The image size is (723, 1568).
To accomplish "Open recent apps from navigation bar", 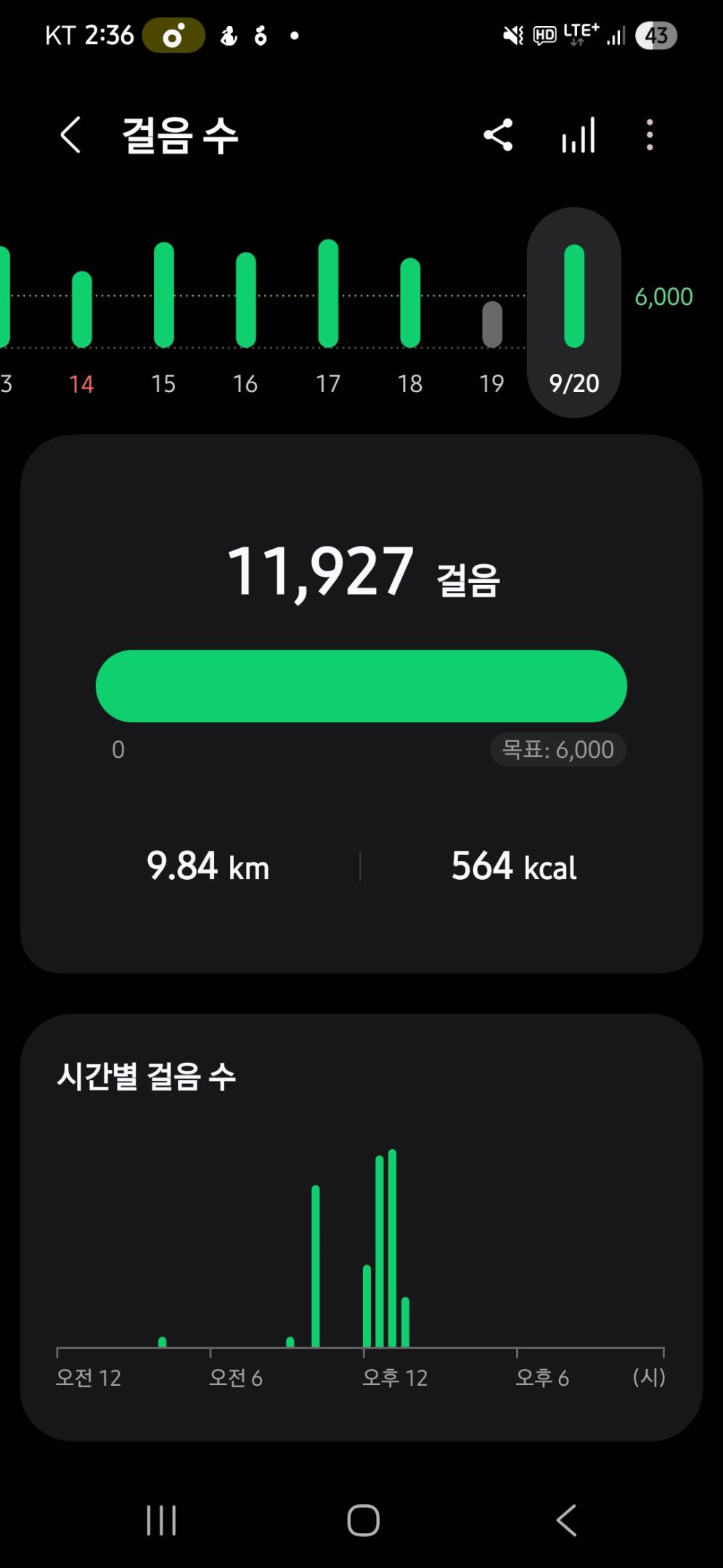I will click(161, 1520).
